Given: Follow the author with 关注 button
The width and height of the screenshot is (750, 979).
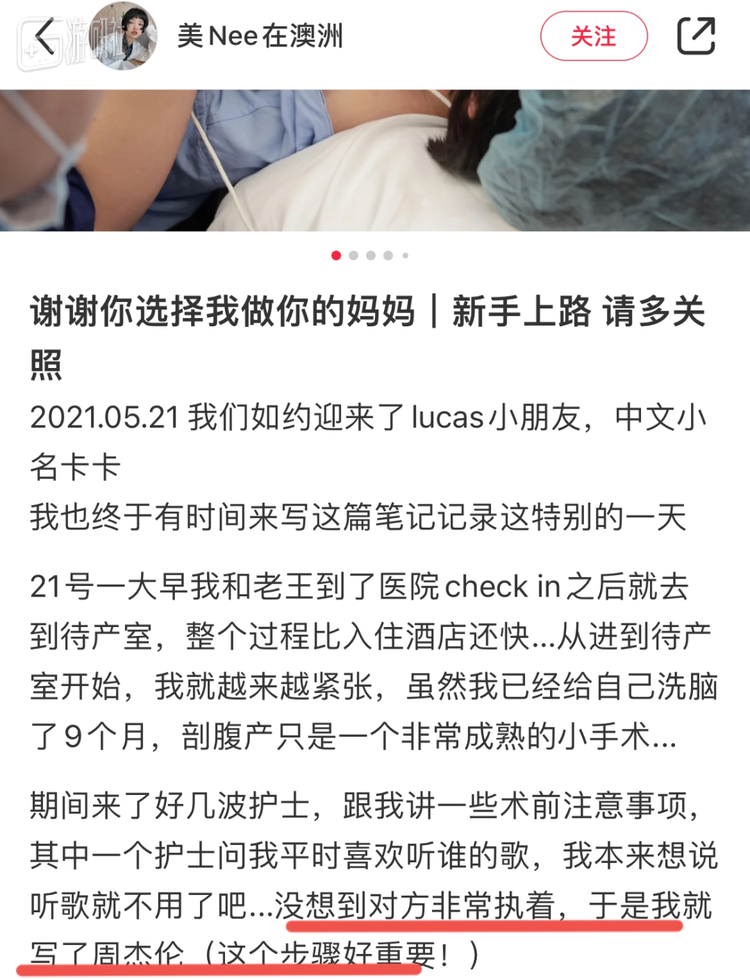Looking at the screenshot, I should click(x=593, y=36).
